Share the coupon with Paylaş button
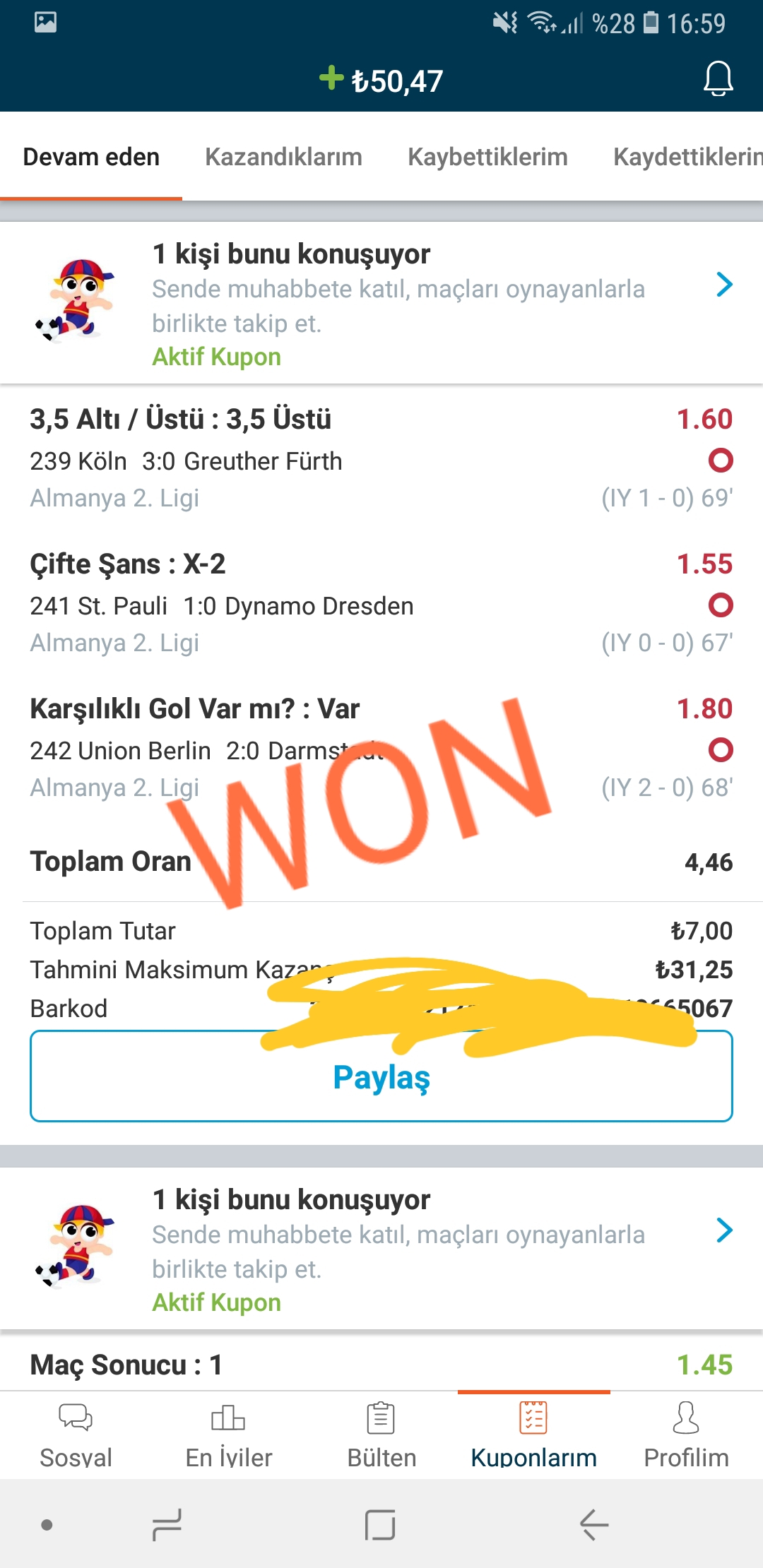 381,1076
